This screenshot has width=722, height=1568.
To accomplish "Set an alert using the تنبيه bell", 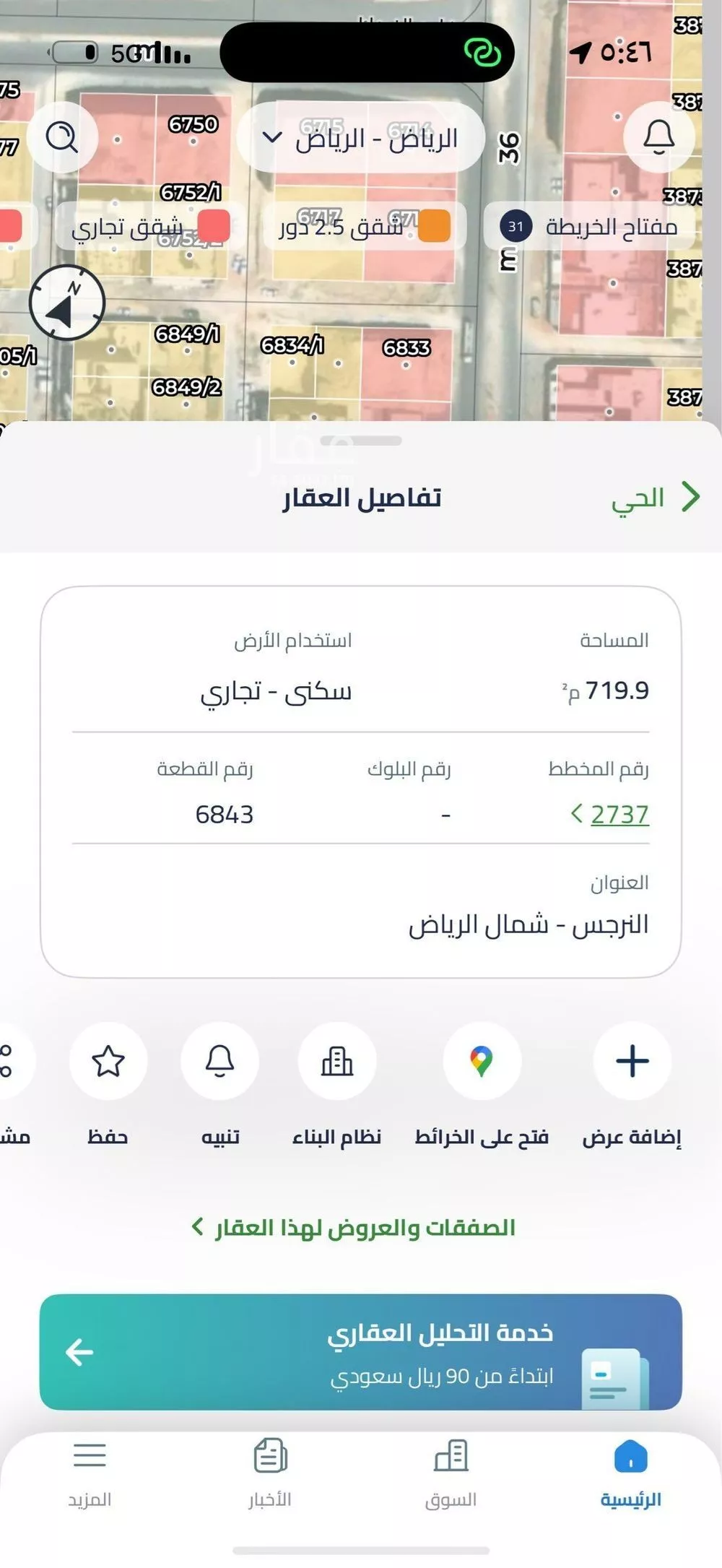I will click(x=221, y=1061).
